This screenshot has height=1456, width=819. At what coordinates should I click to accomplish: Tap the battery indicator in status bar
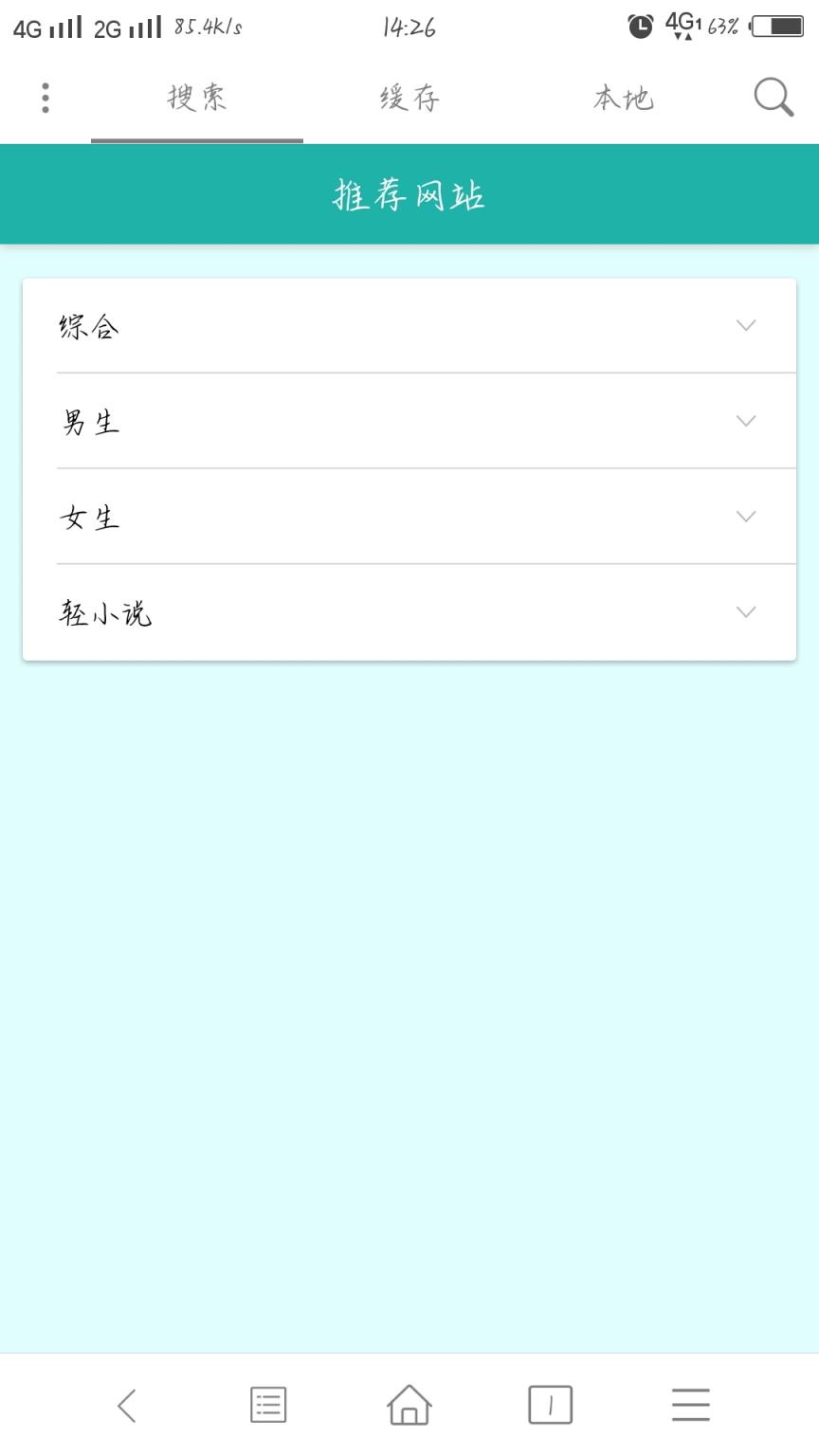pyautogui.click(x=779, y=27)
